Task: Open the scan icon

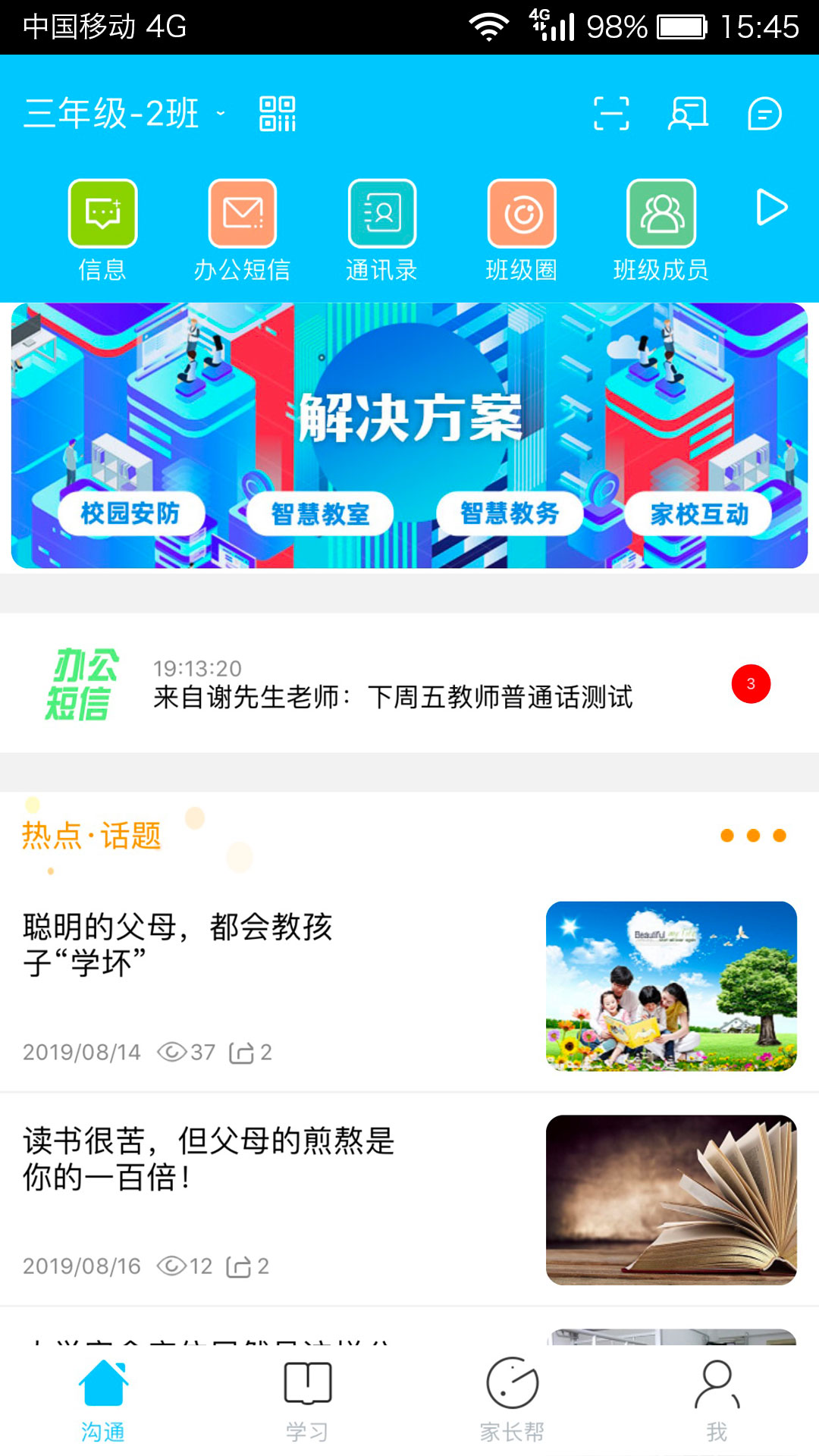Action: [611, 114]
